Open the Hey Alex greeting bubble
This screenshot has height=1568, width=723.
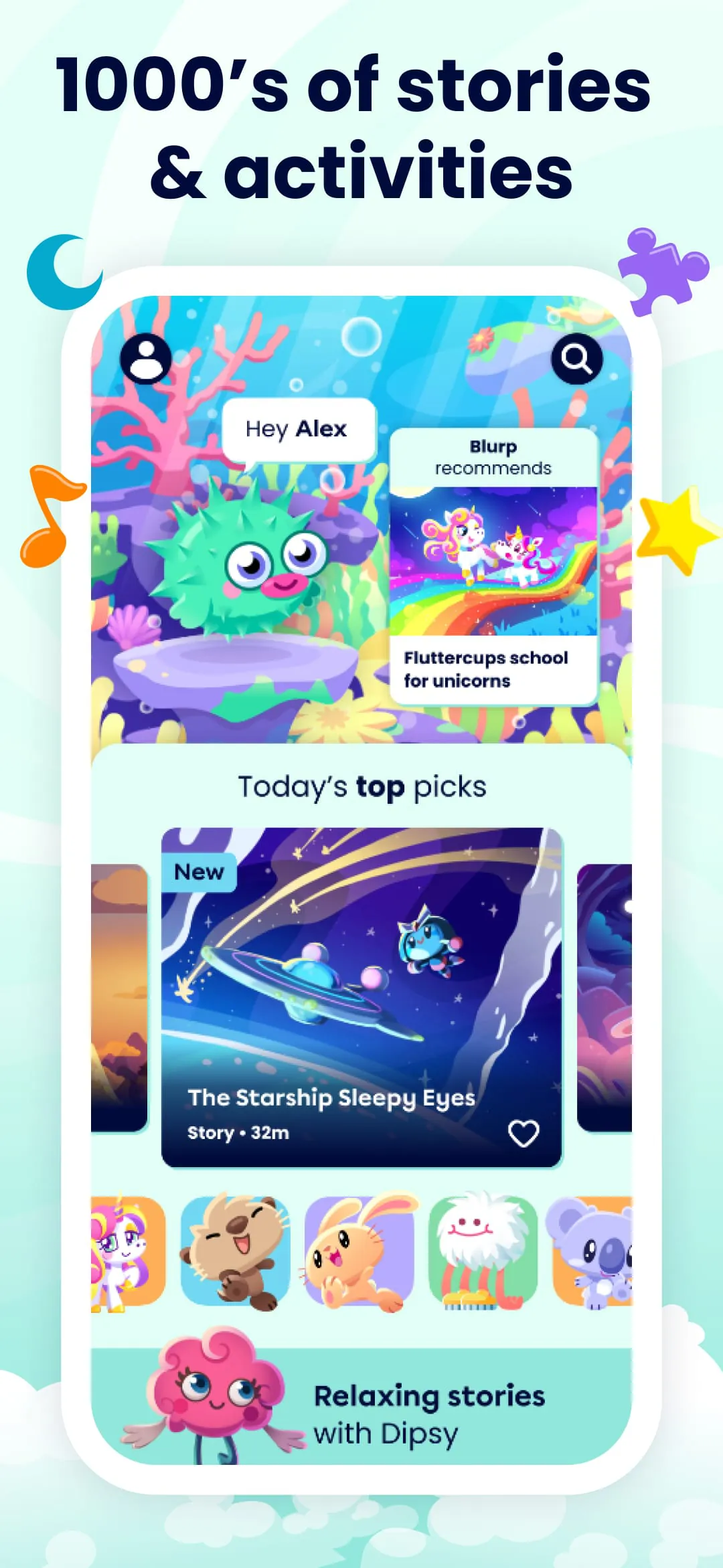pyautogui.click(x=297, y=428)
